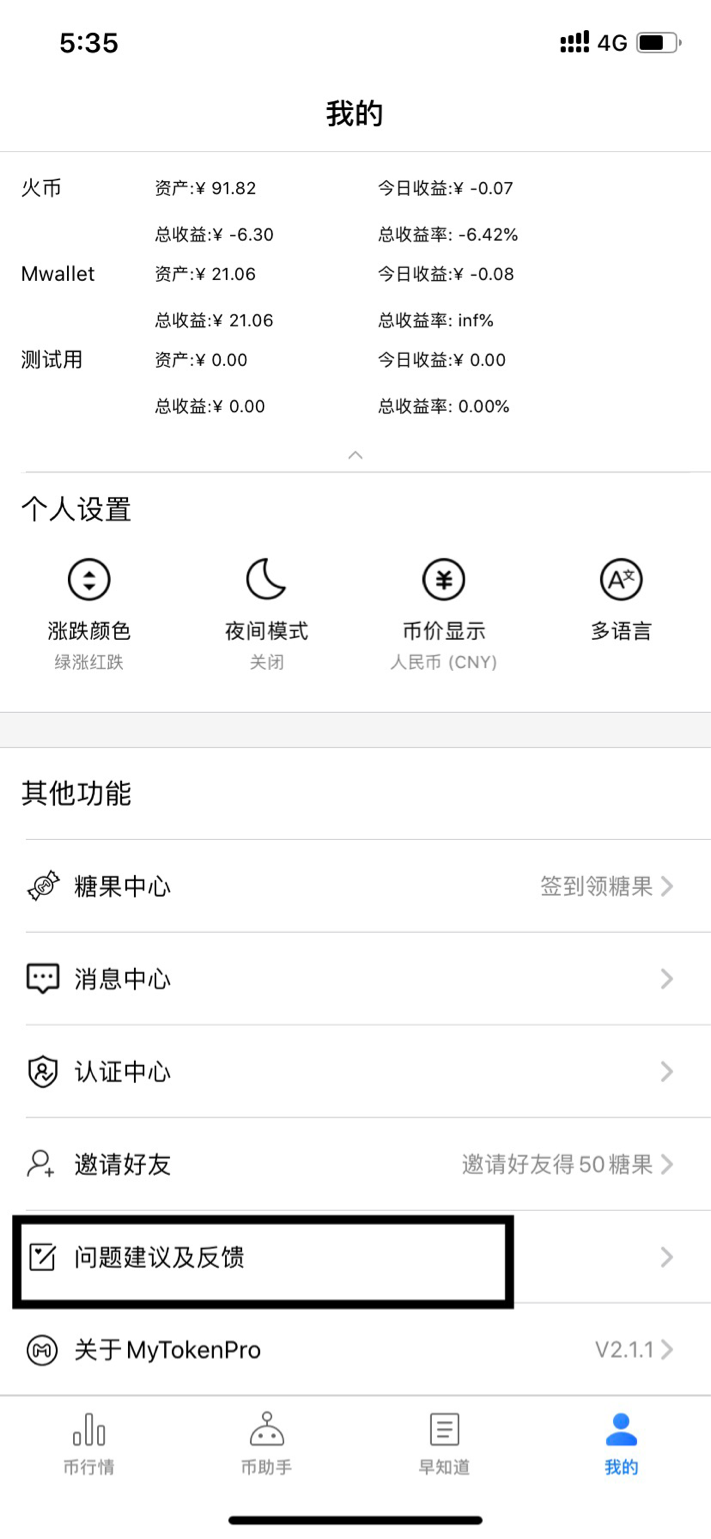Switch to the 早知道 tab

coord(444,1444)
